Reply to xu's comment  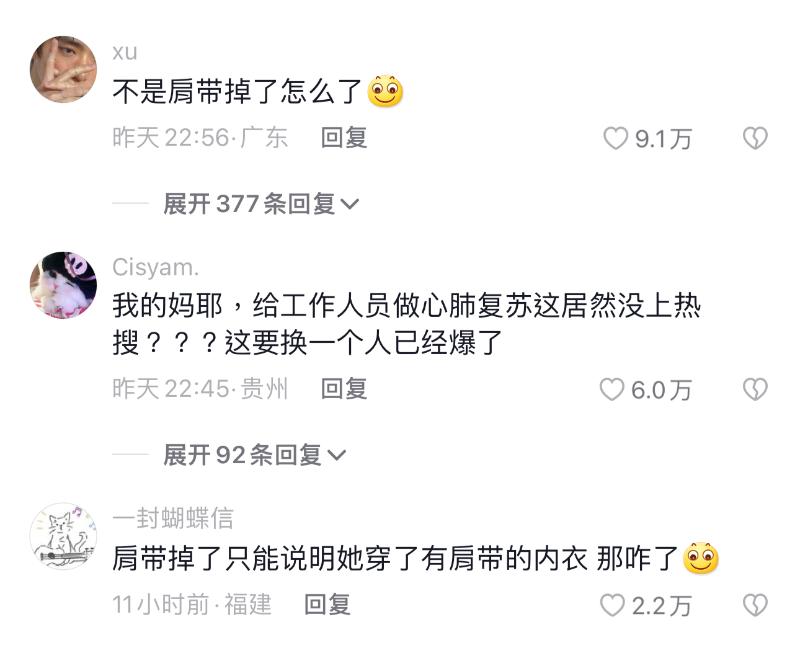pos(344,138)
